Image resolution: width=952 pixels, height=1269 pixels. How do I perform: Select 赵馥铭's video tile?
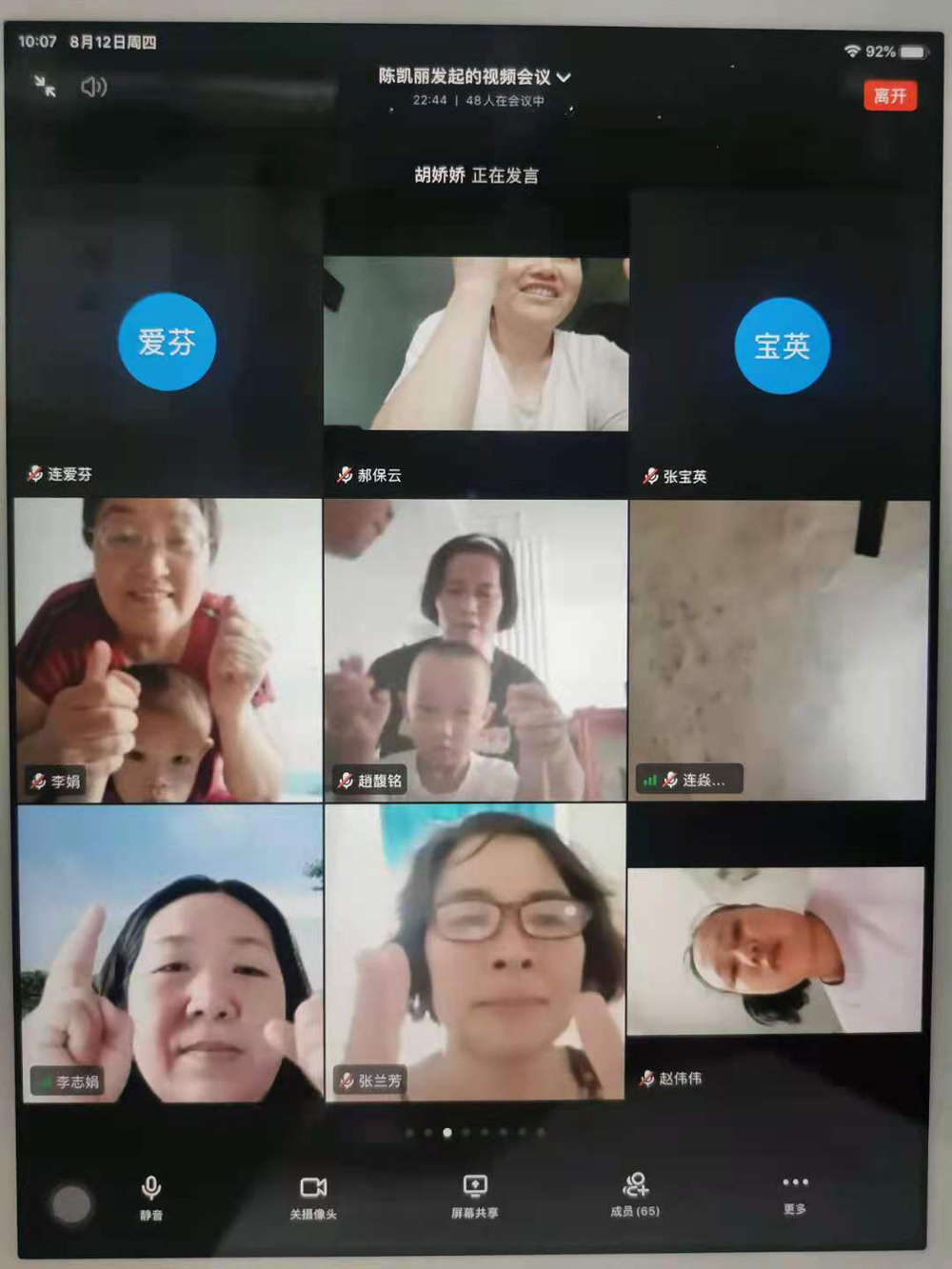[475, 649]
